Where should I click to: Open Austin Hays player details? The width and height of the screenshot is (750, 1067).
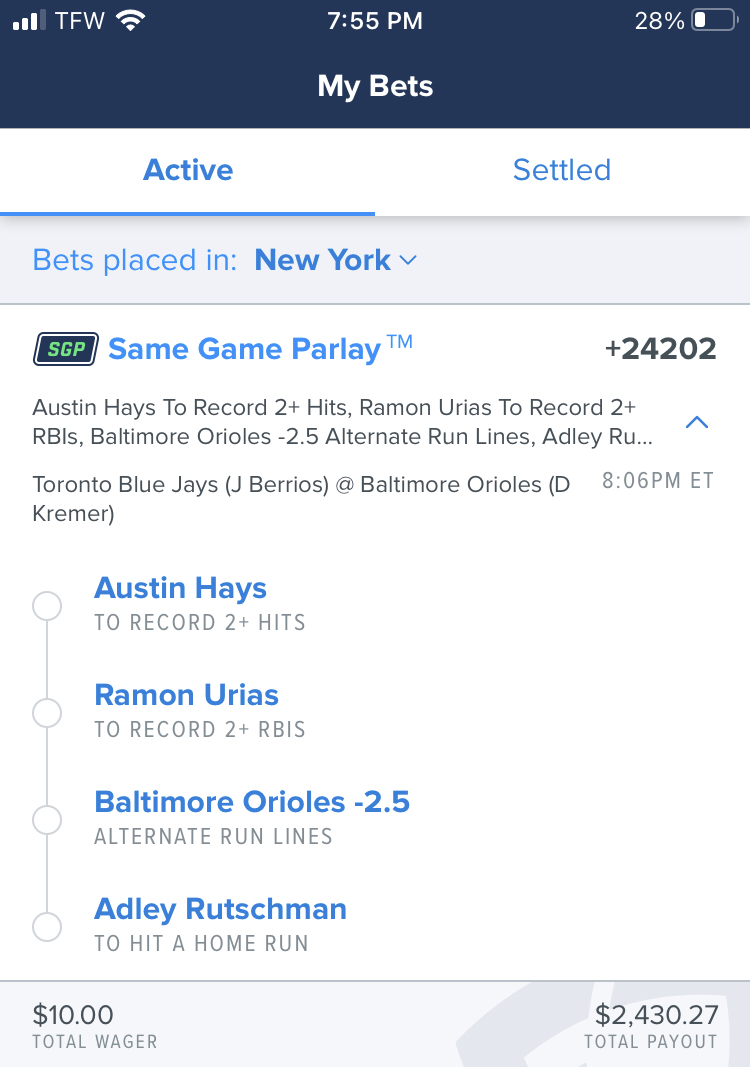point(180,589)
